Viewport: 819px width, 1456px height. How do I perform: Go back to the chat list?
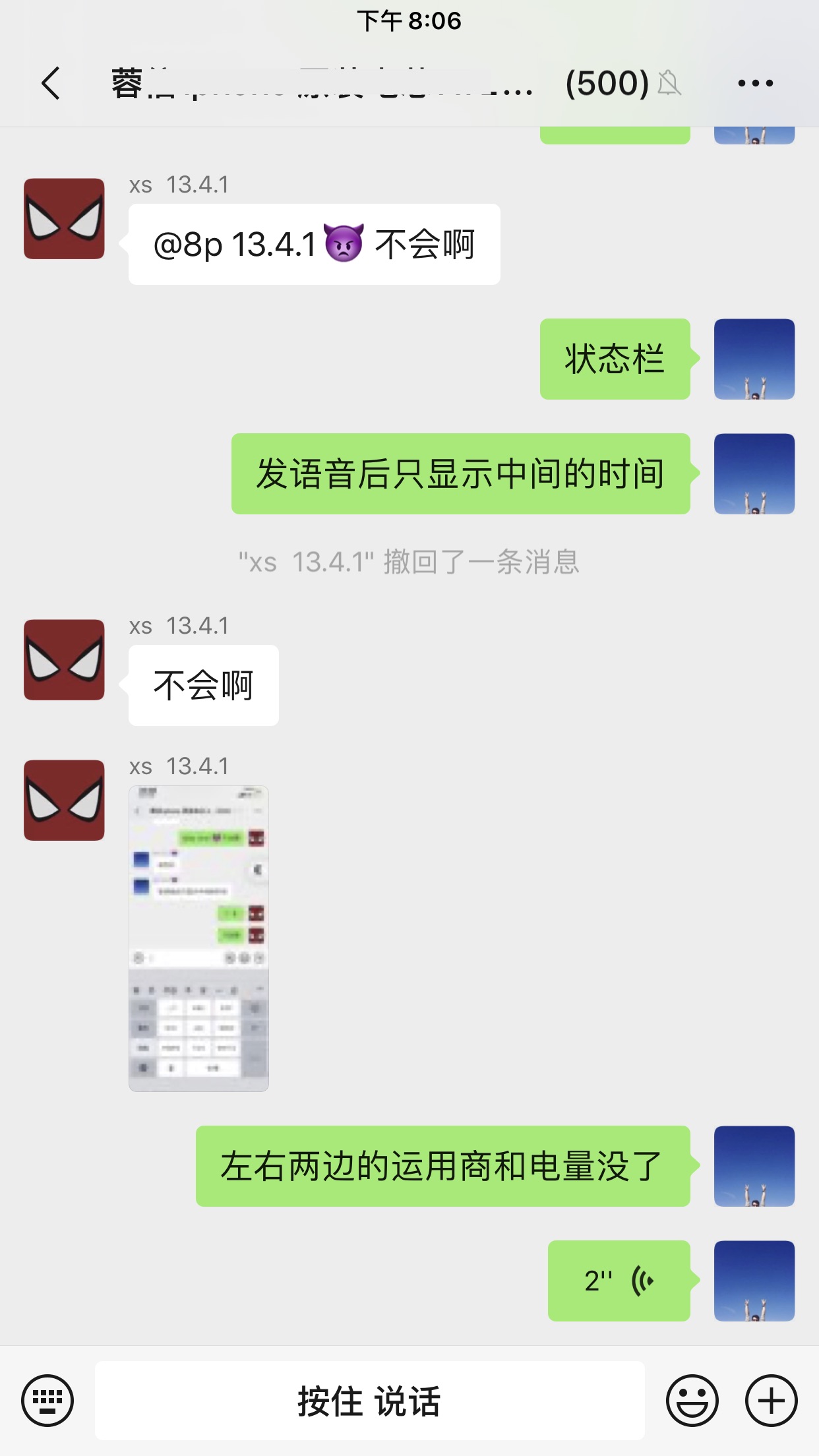click(51, 84)
